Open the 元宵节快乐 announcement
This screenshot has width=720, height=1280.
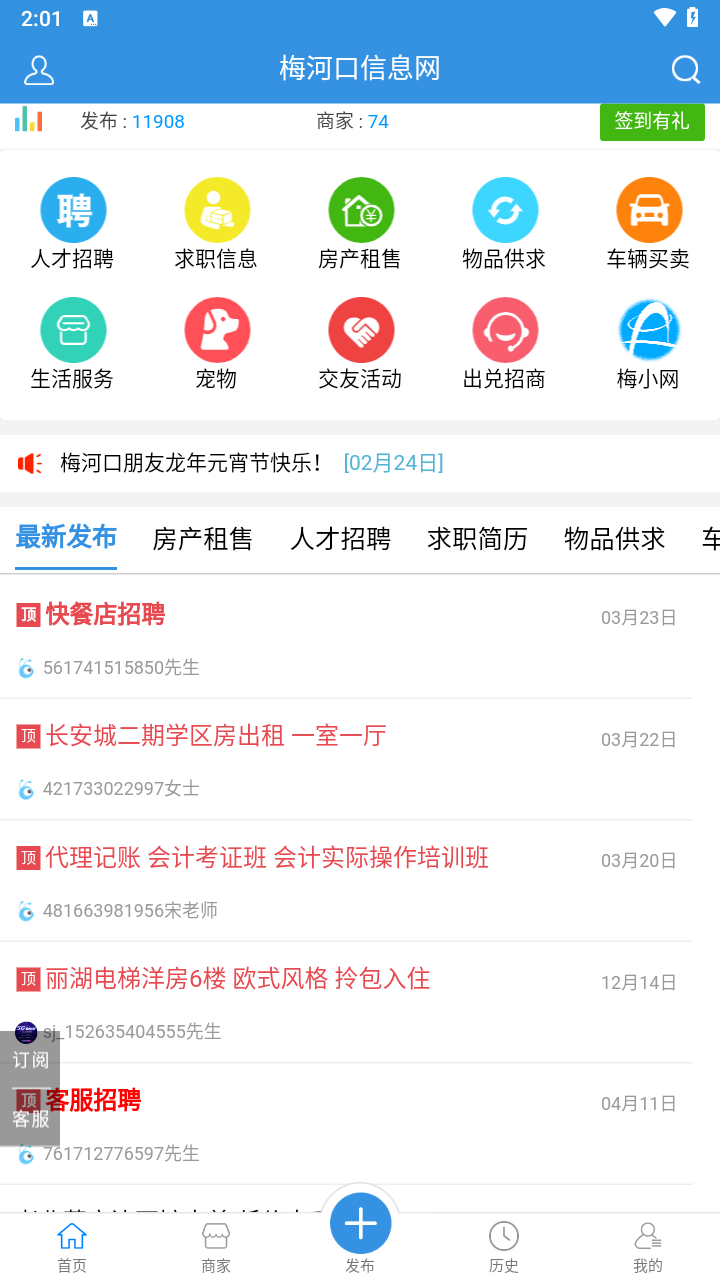click(x=192, y=463)
